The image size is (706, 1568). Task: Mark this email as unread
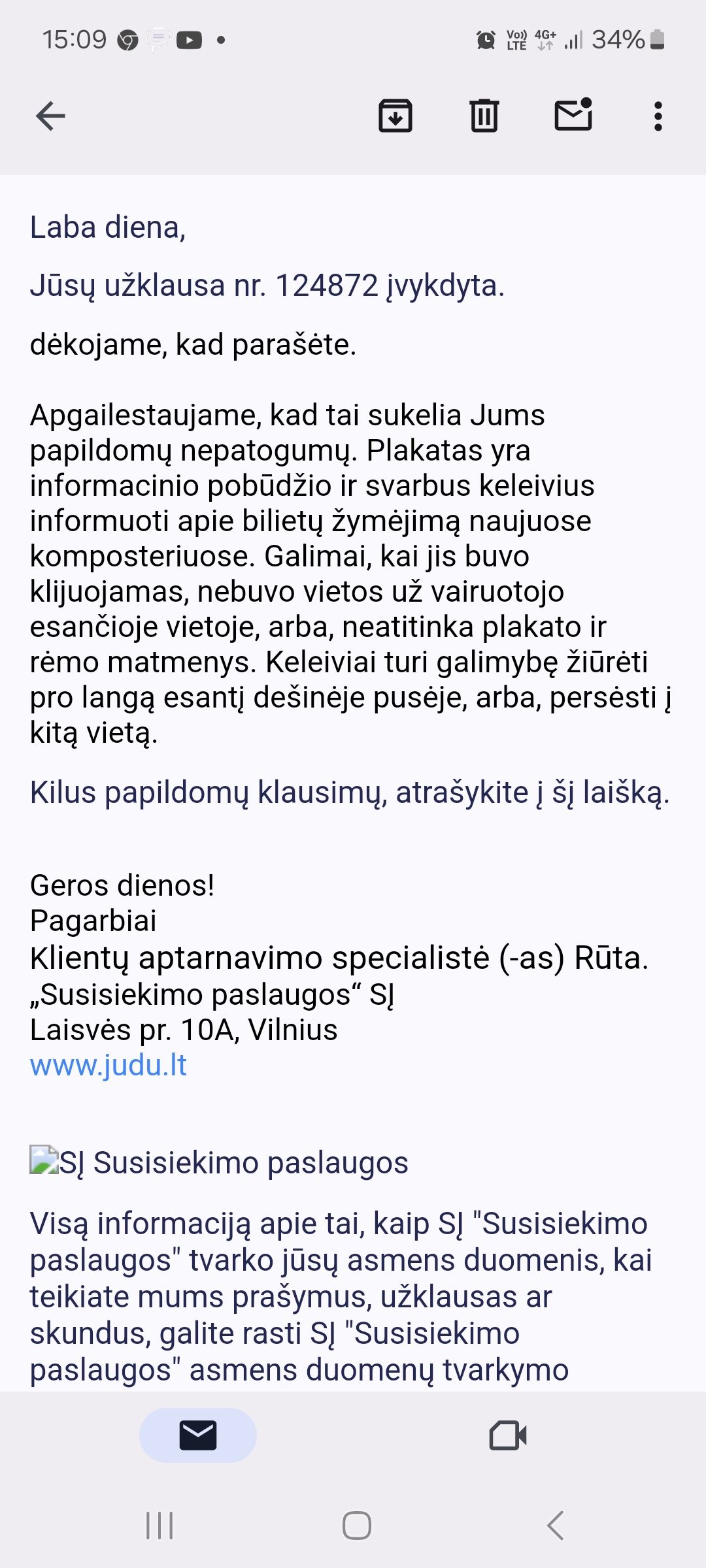tap(573, 116)
